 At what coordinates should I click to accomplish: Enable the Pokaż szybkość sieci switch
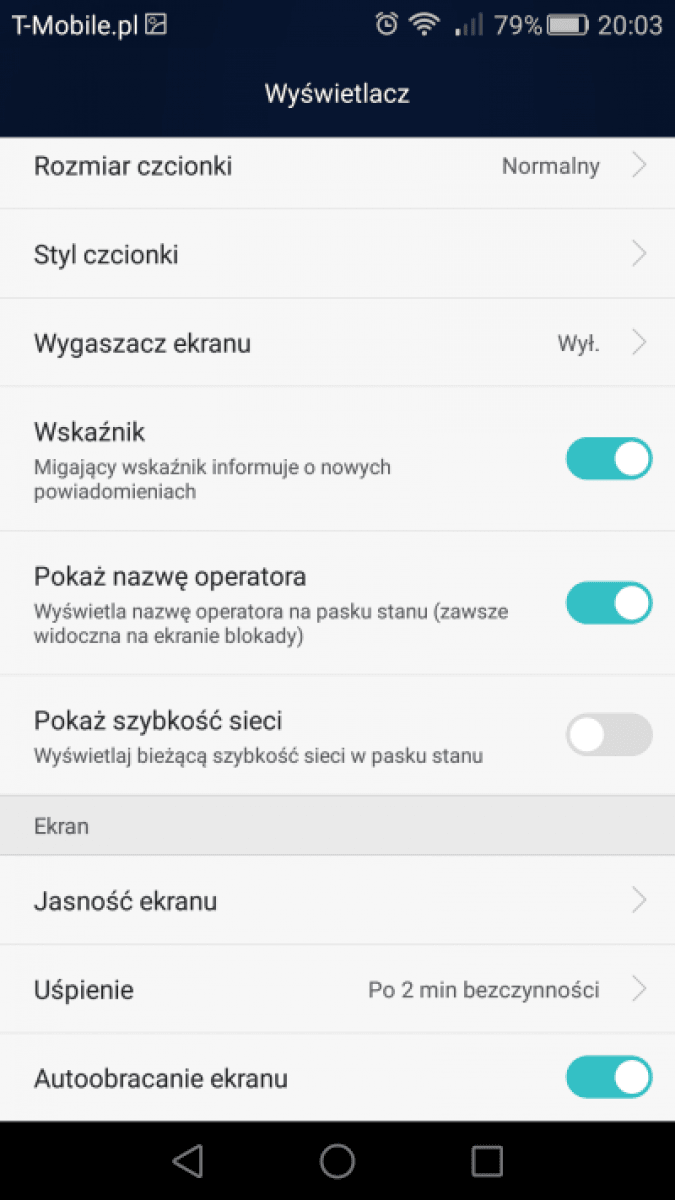(609, 735)
